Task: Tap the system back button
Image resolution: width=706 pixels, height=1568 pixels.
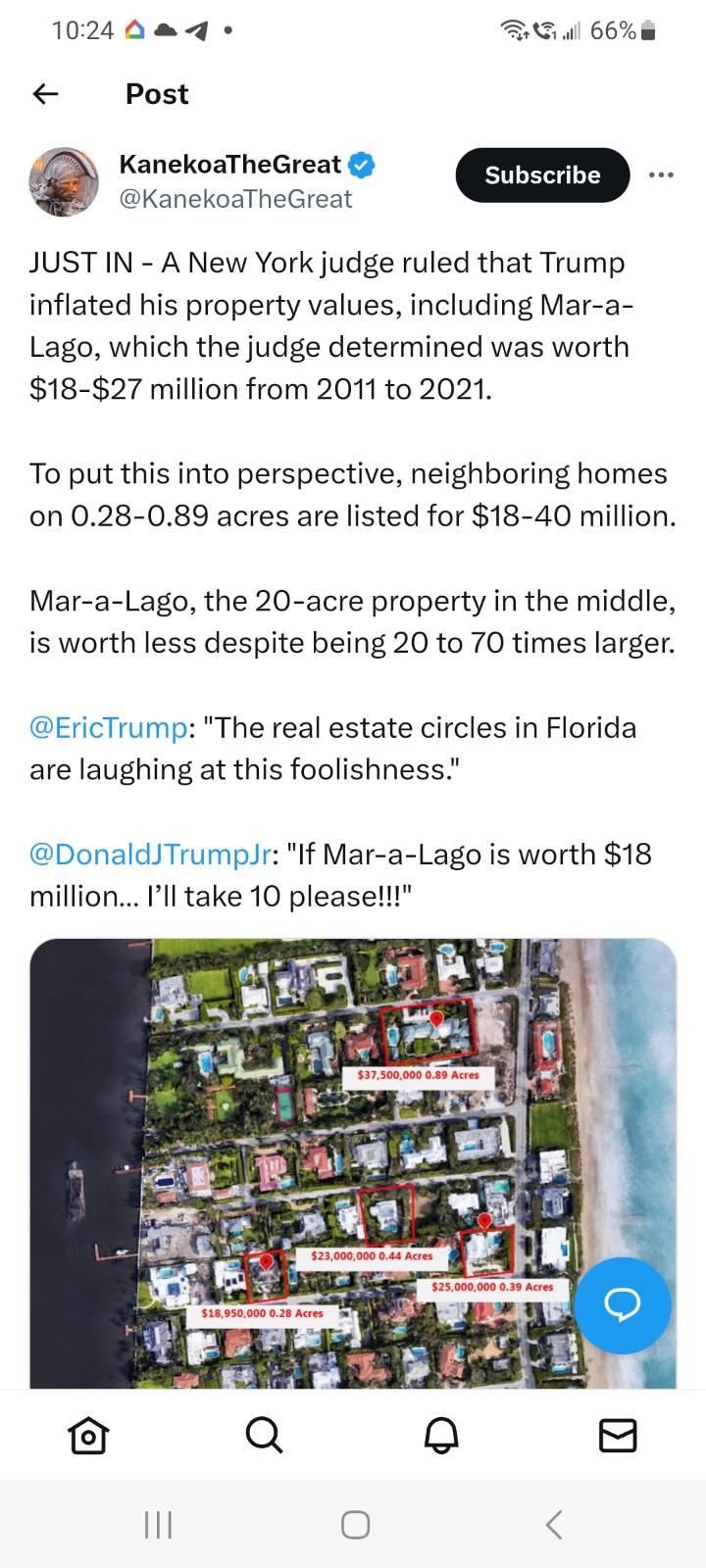Action: [x=554, y=1524]
